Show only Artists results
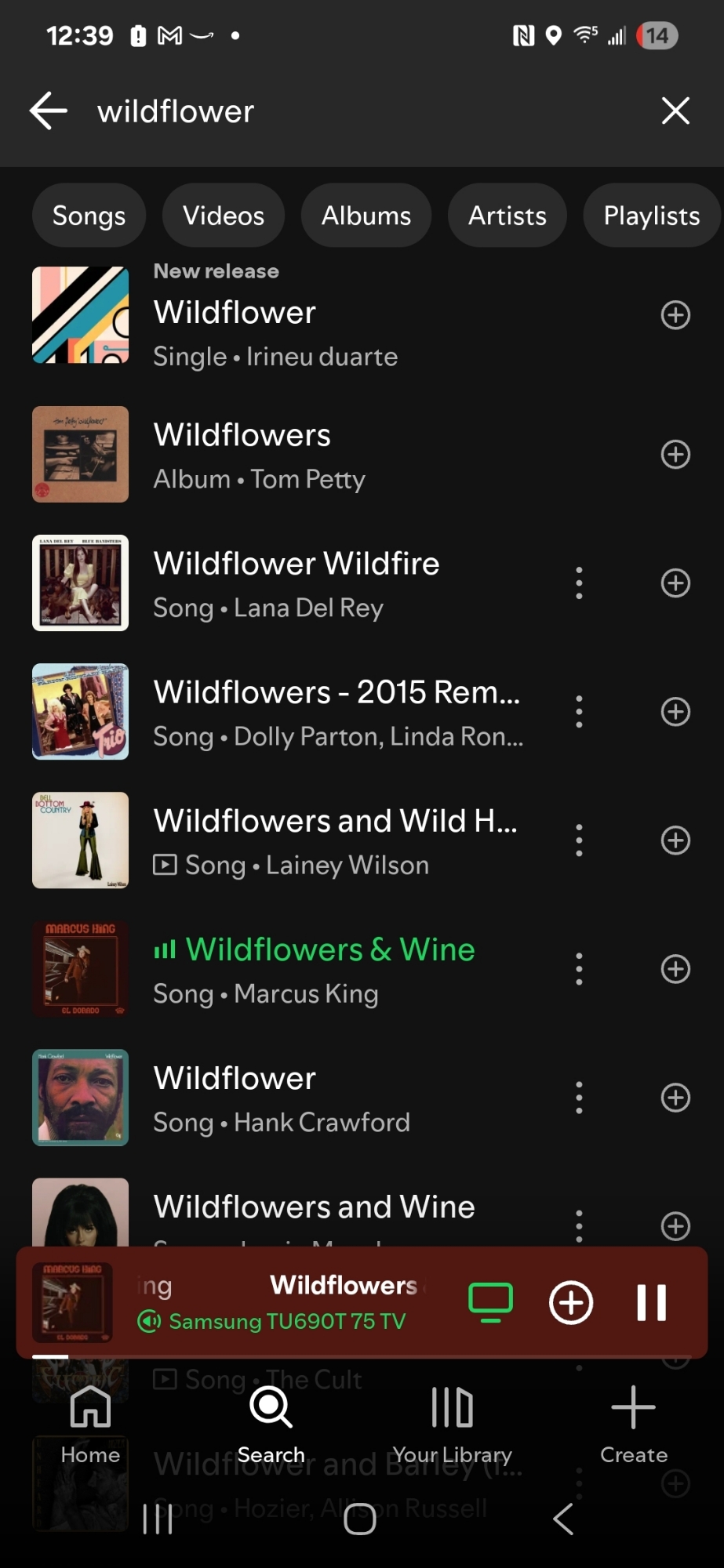This screenshot has width=724, height=1568. [x=507, y=216]
